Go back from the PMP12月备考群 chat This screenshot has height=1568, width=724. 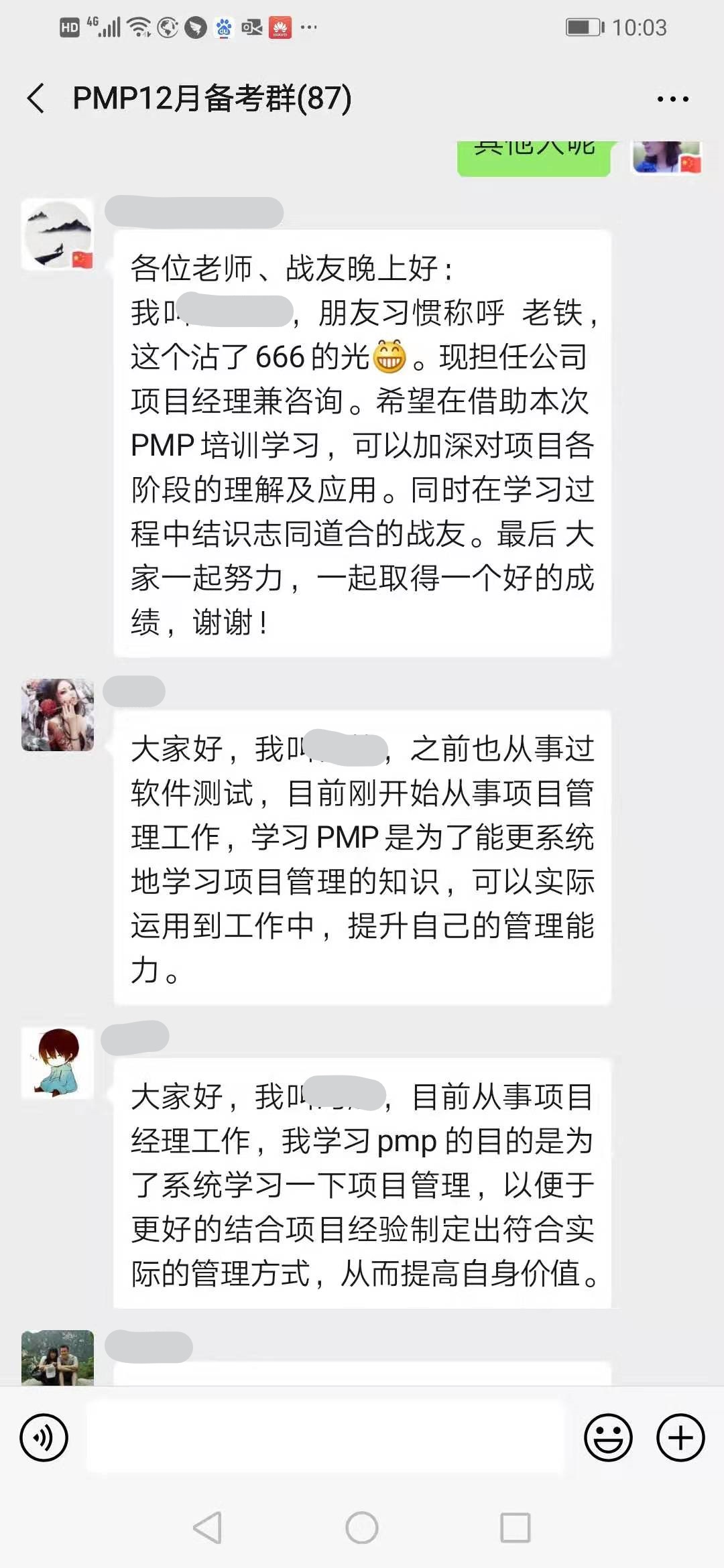[36, 99]
